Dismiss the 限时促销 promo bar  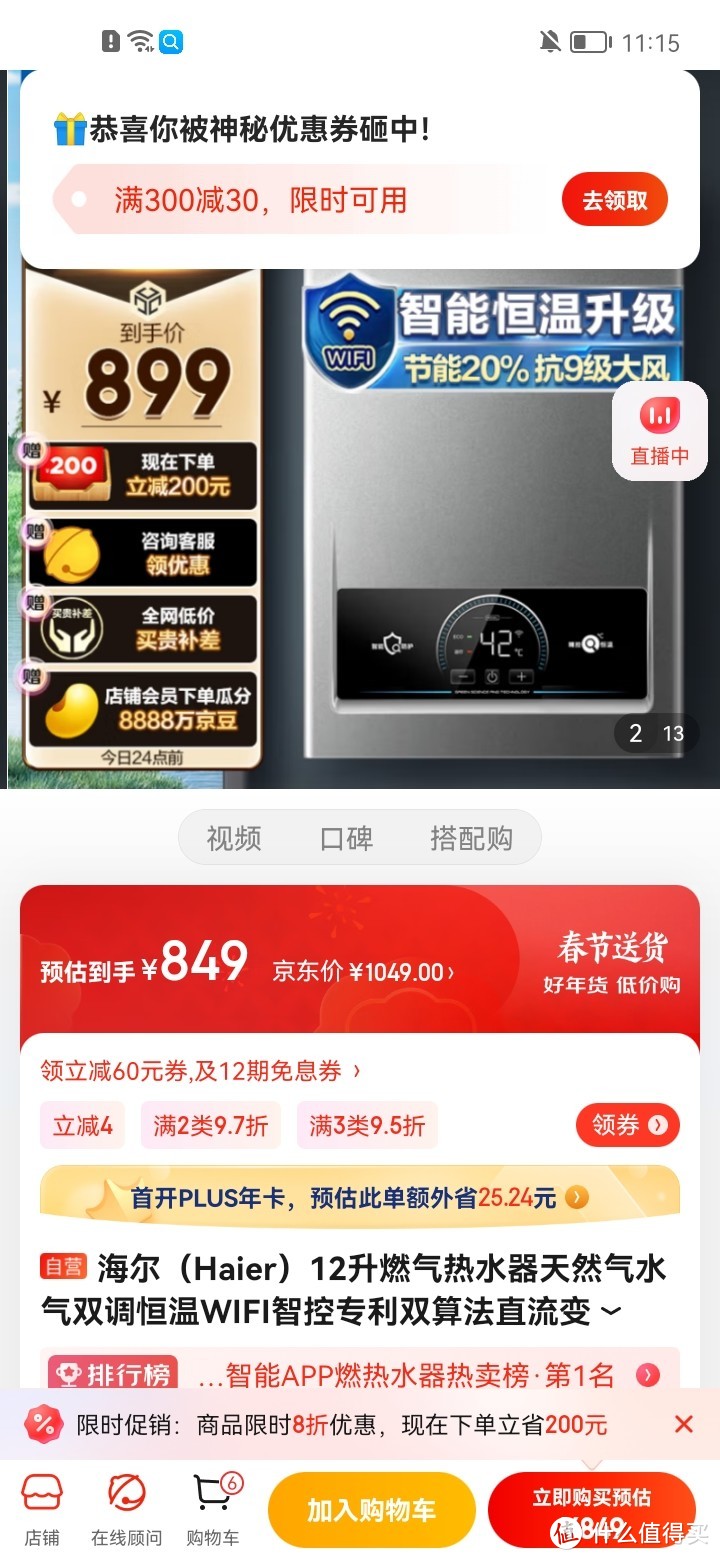(684, 1424)
